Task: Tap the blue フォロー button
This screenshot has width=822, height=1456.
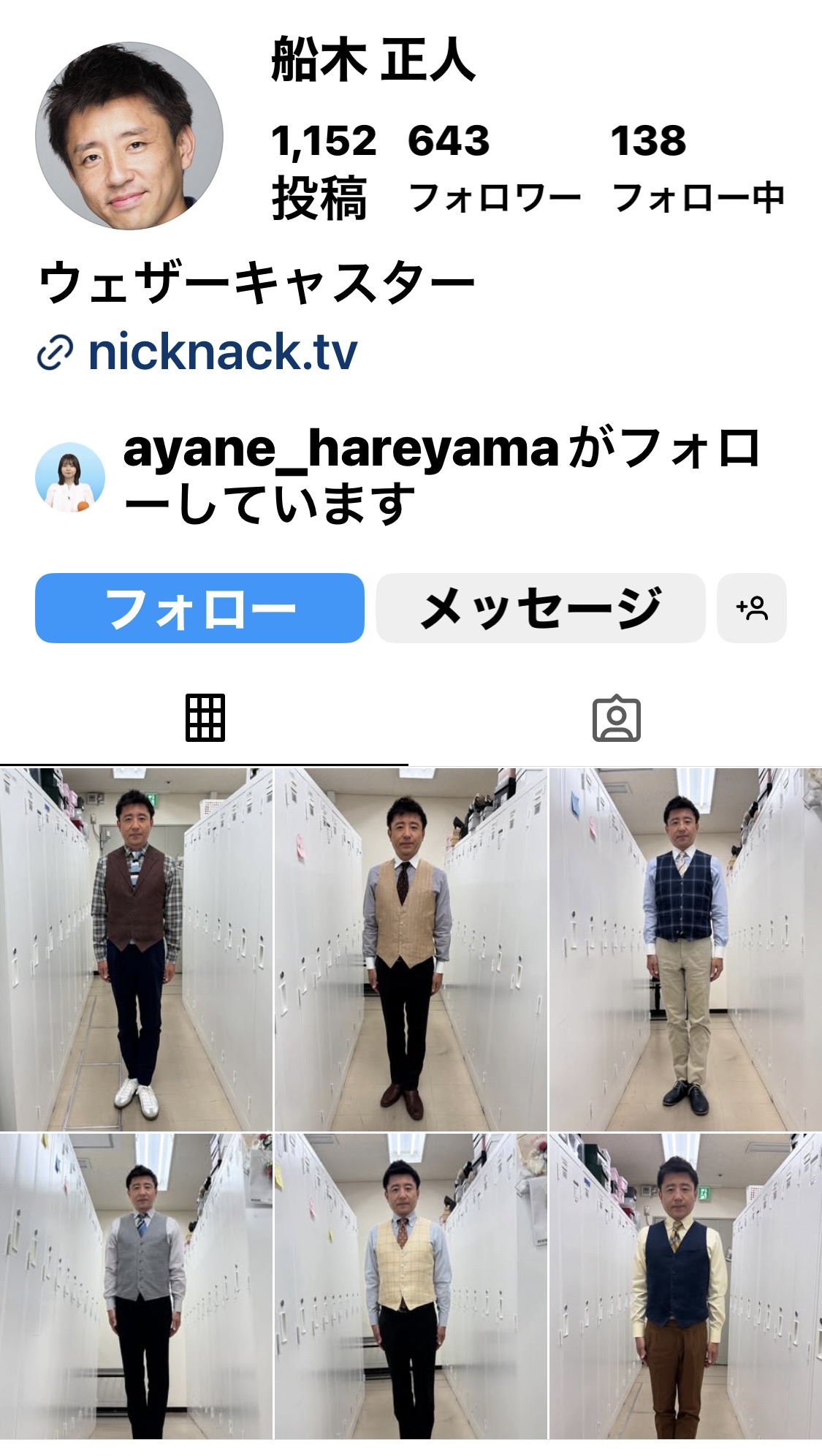Action: tap(199, 608)
